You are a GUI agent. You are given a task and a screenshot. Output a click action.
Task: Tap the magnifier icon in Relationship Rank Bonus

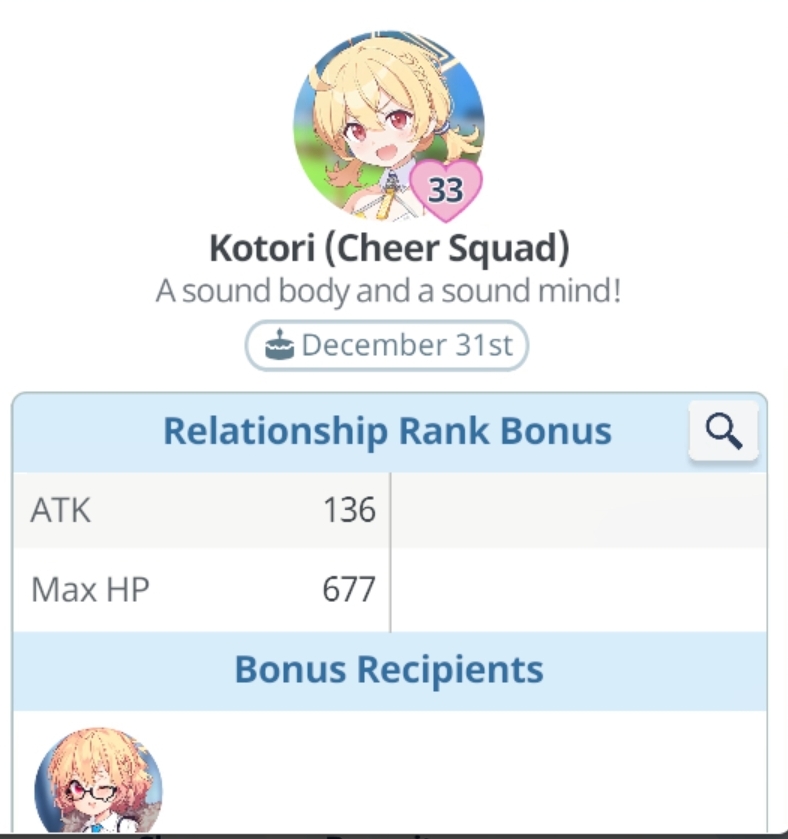point(723,431)
